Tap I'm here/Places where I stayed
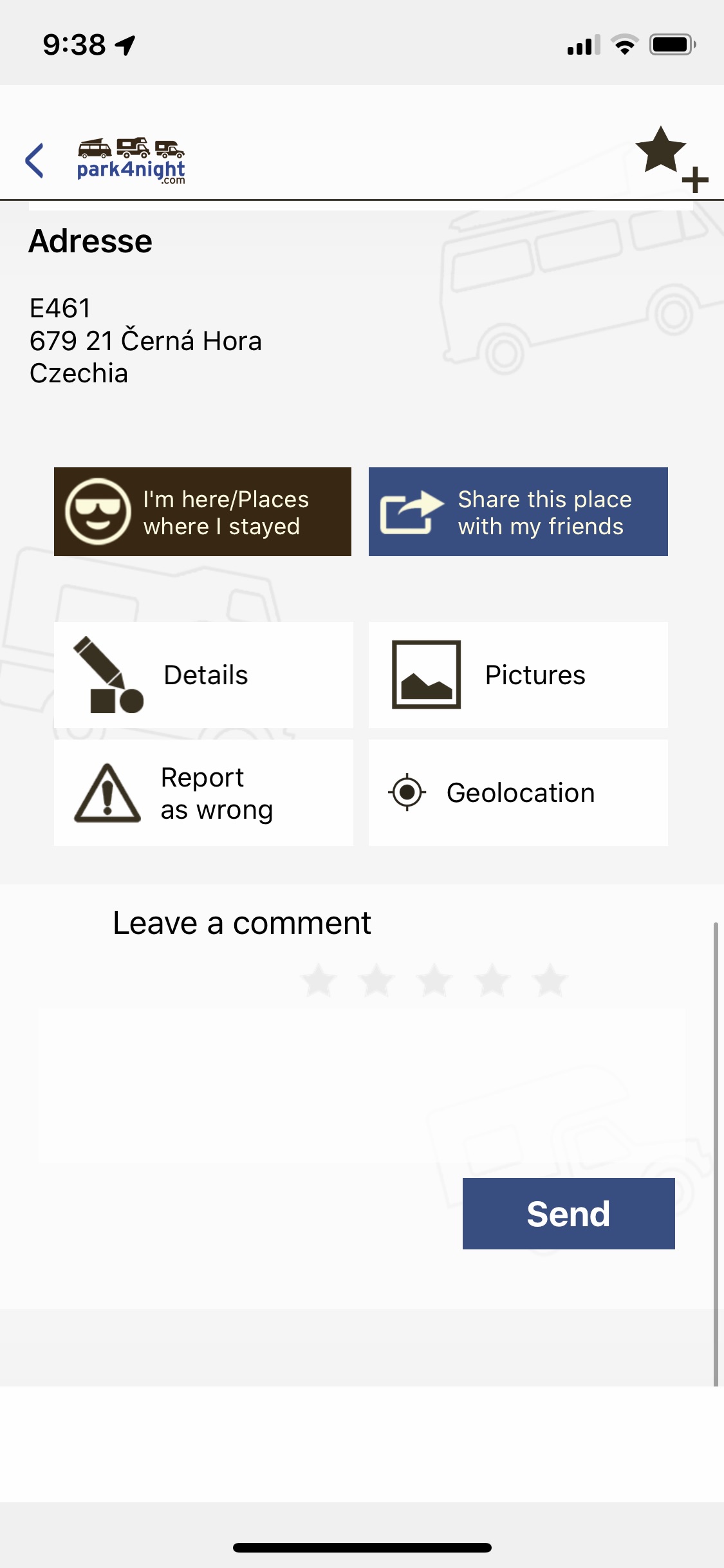The height and width of the screenshot is (1568, 724). point(203,512)
